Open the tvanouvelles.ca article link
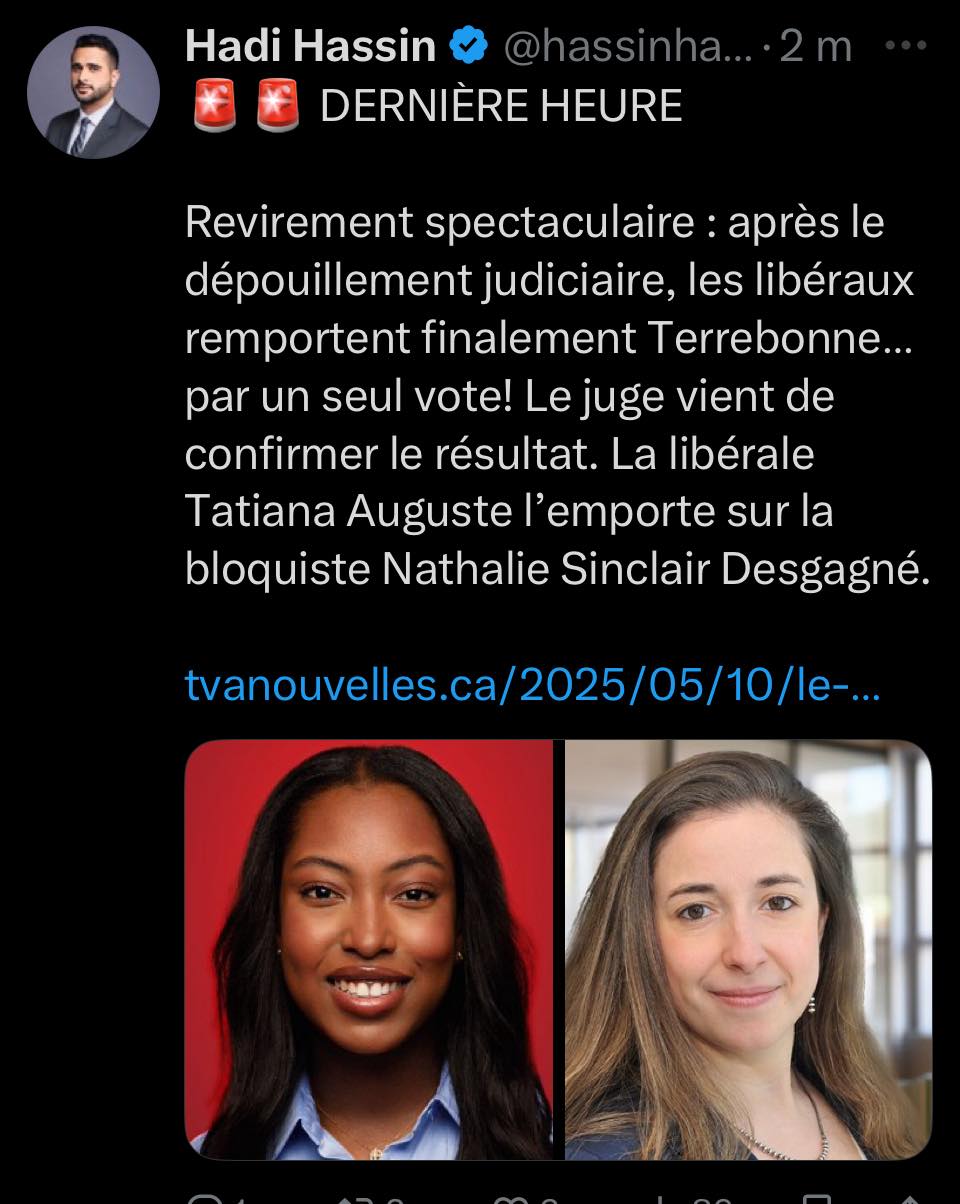Screen dimensions: 960x1204 (532, 686)
